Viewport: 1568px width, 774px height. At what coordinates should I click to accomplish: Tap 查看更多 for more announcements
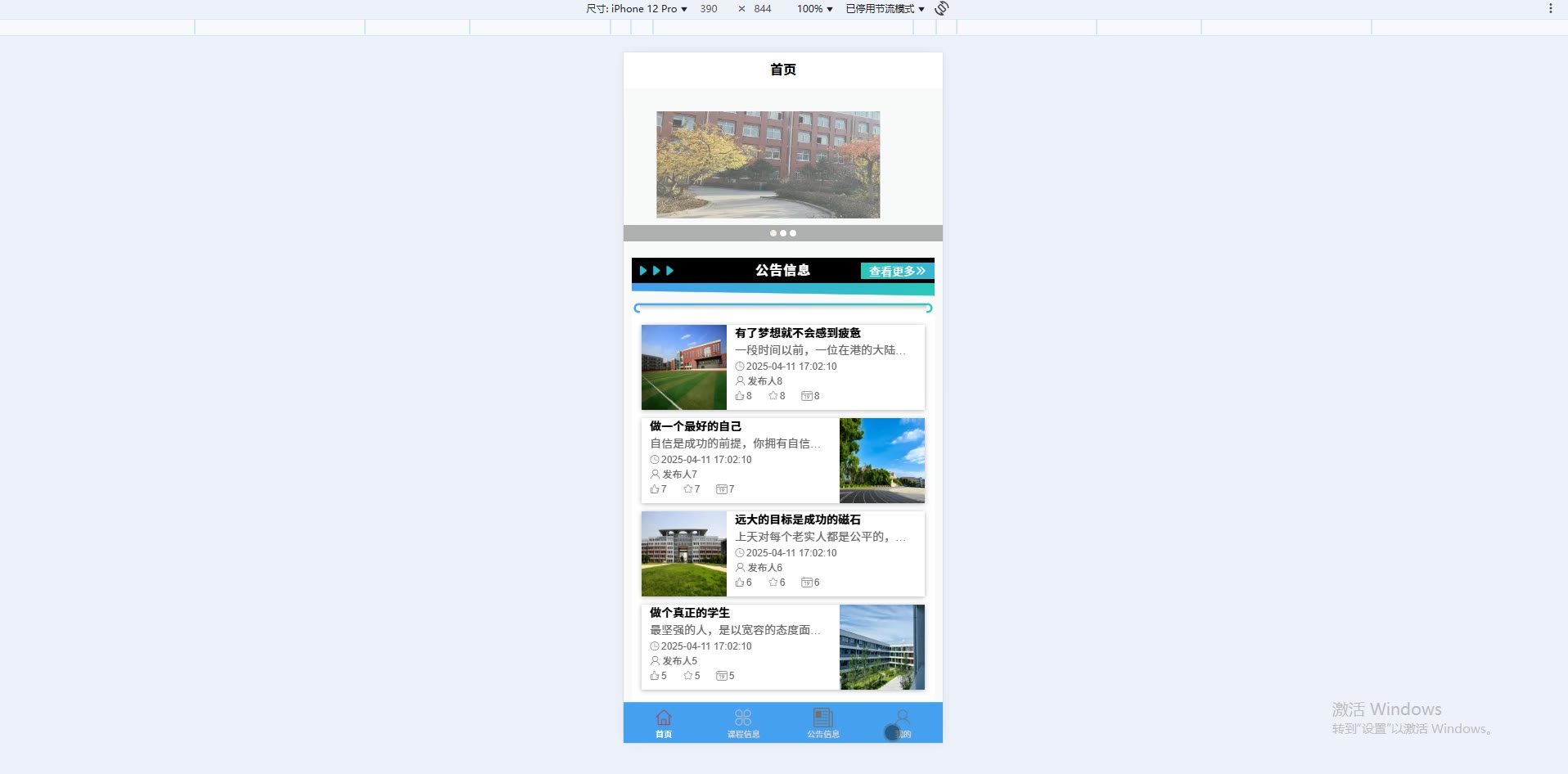pos(896,271)
